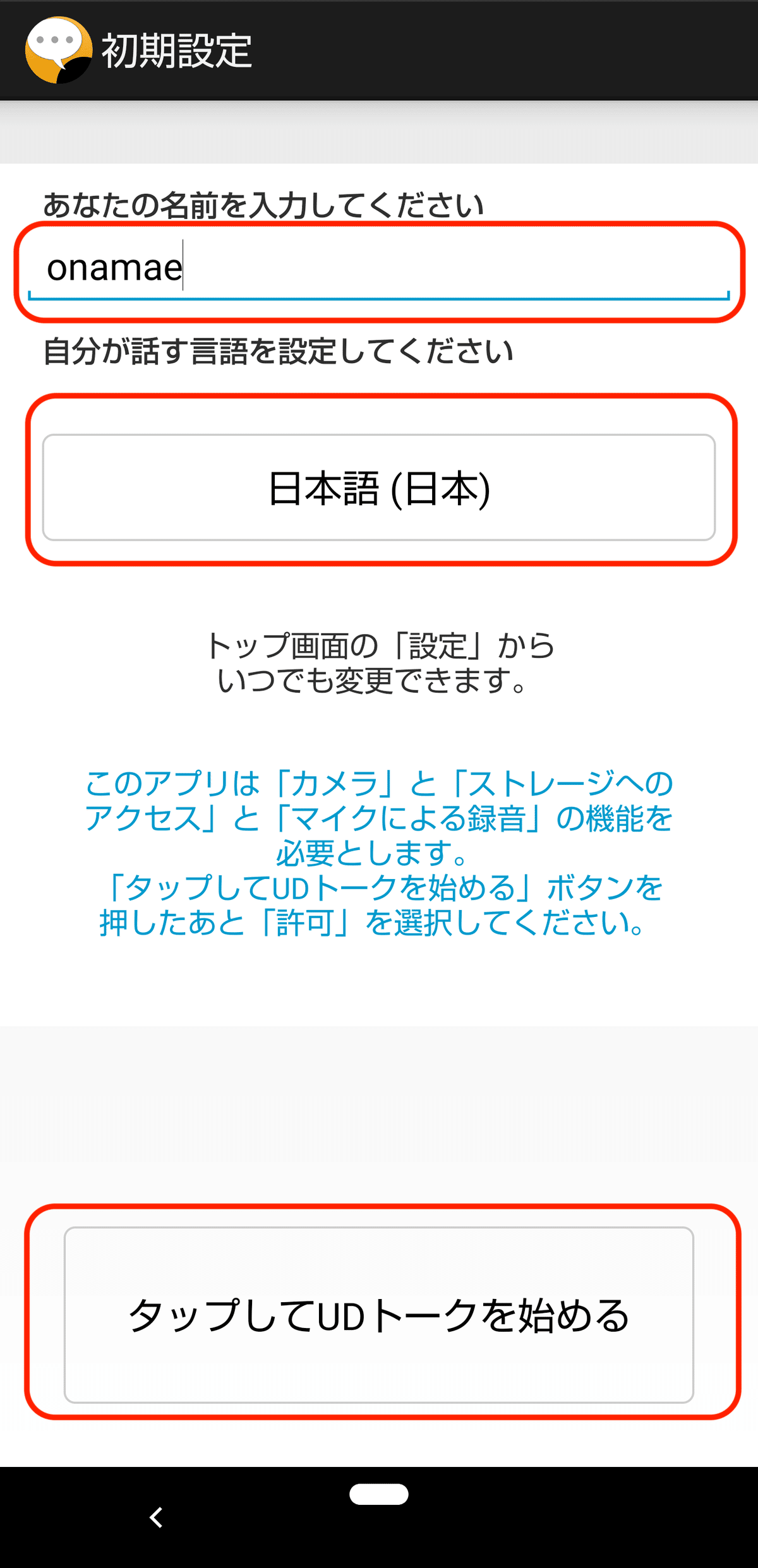
Task: Tap タップしてUDトークを始める button
Action: click(x=379, y=1315)
